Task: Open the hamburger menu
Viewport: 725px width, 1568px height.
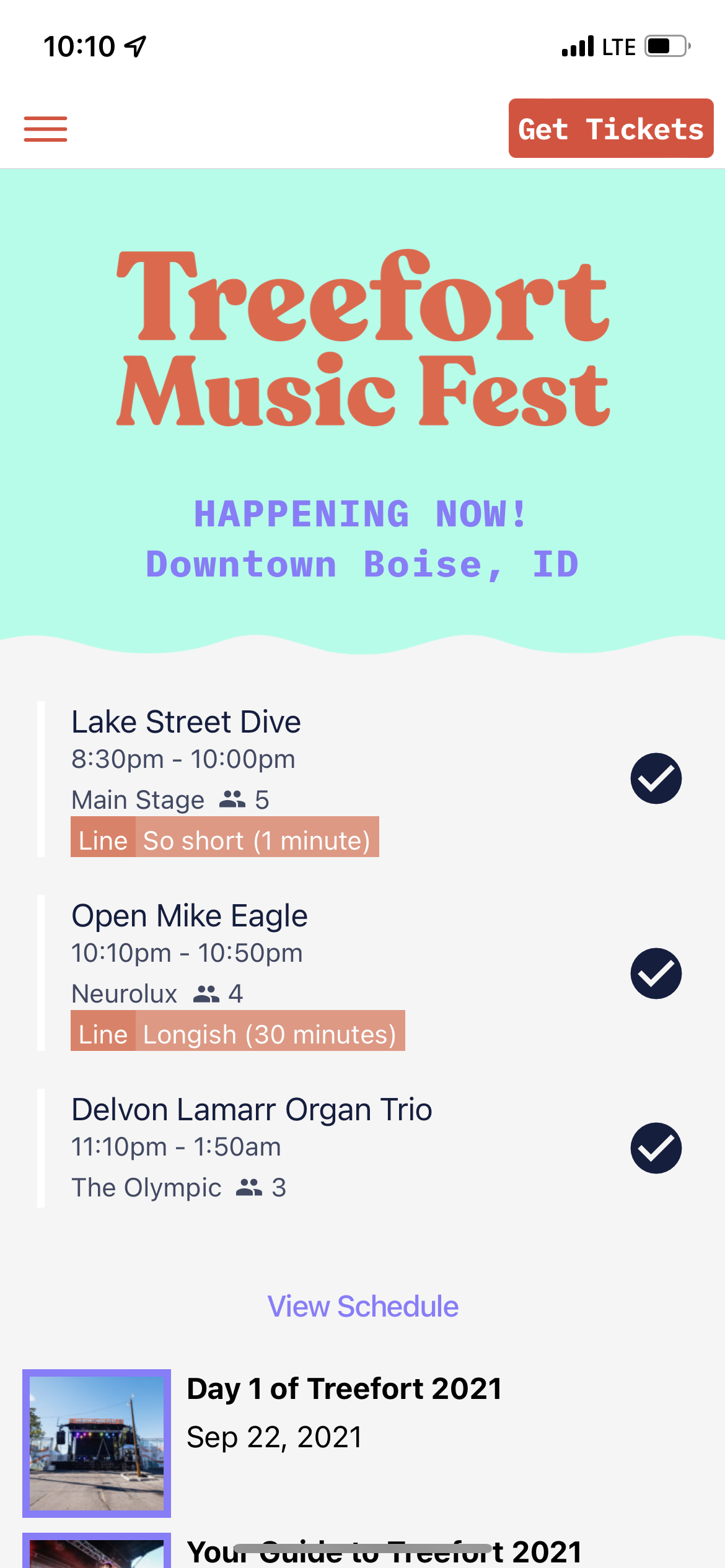Action: pos(45,129)
